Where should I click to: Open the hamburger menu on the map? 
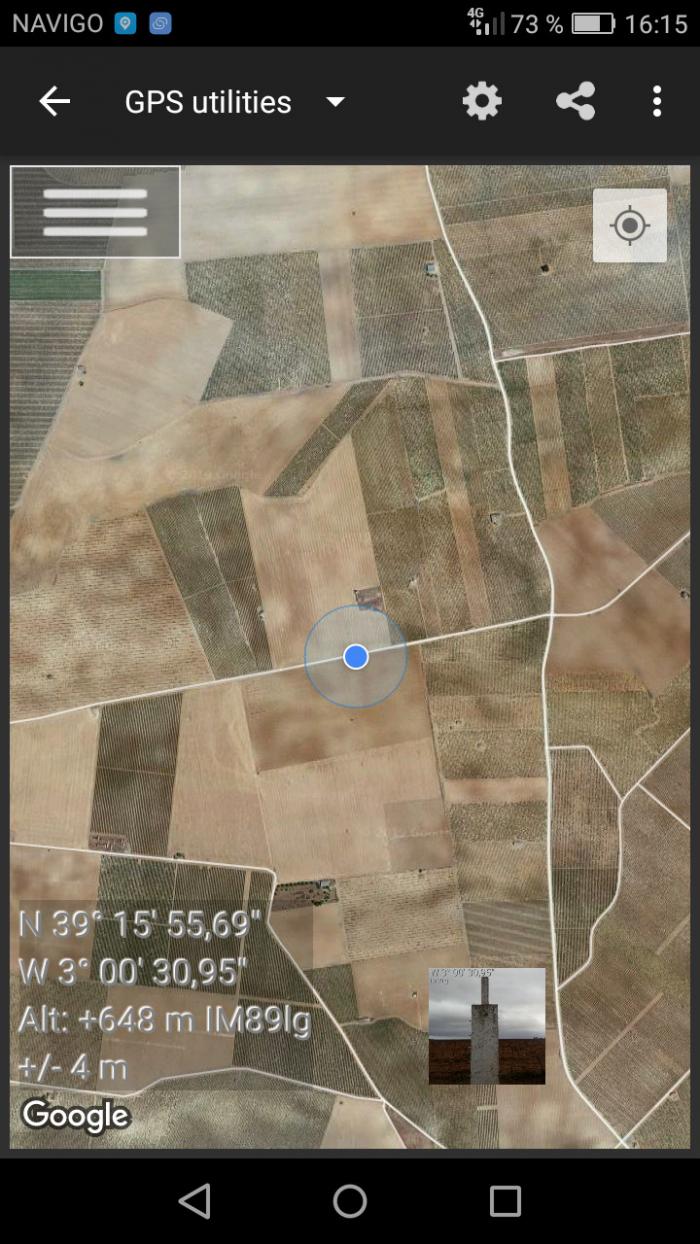pos(95,212)
